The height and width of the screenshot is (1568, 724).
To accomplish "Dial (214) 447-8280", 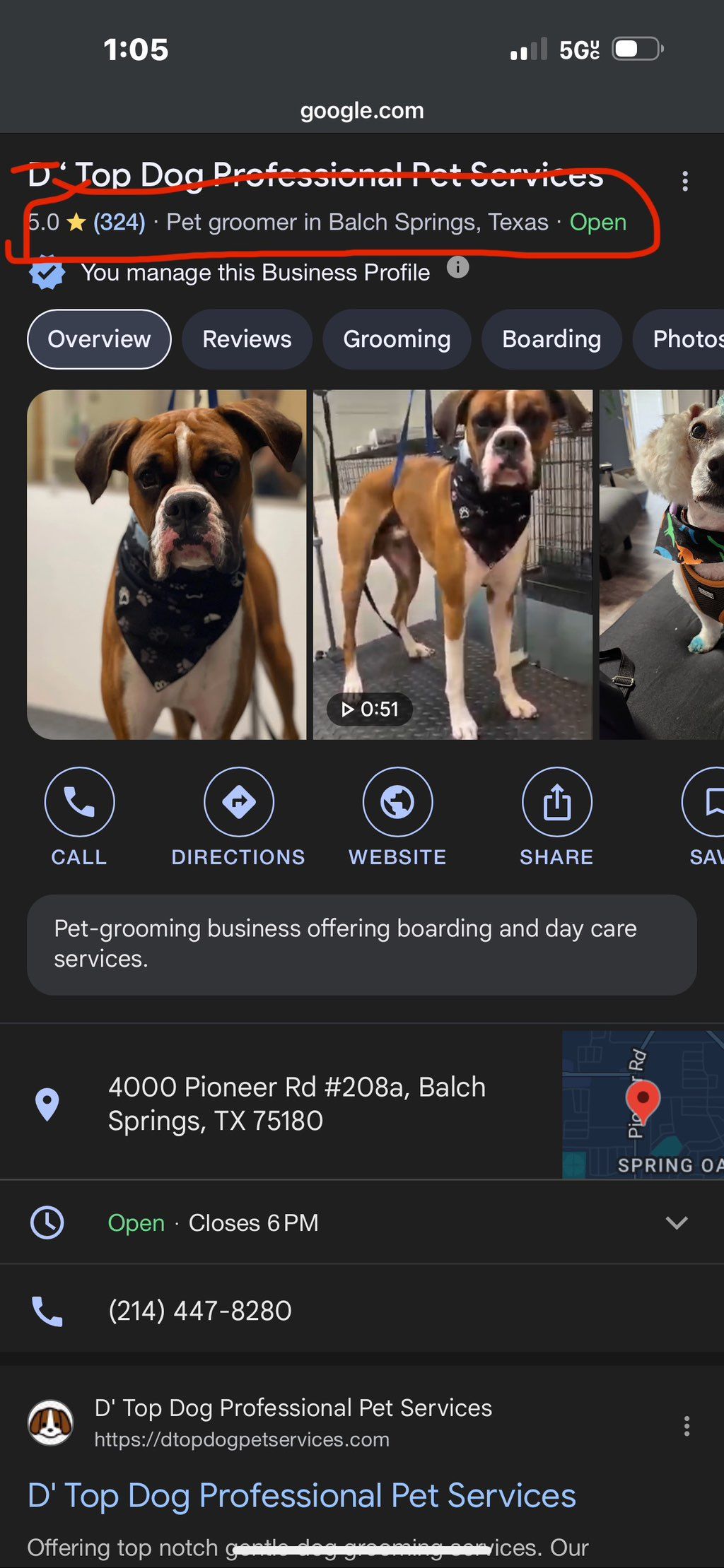I will pyautogui.click(x=199, y=1311).
